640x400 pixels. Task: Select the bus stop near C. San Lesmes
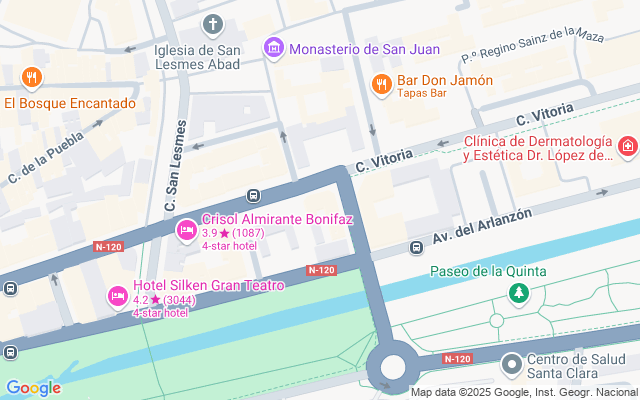(x=253, y=196)
